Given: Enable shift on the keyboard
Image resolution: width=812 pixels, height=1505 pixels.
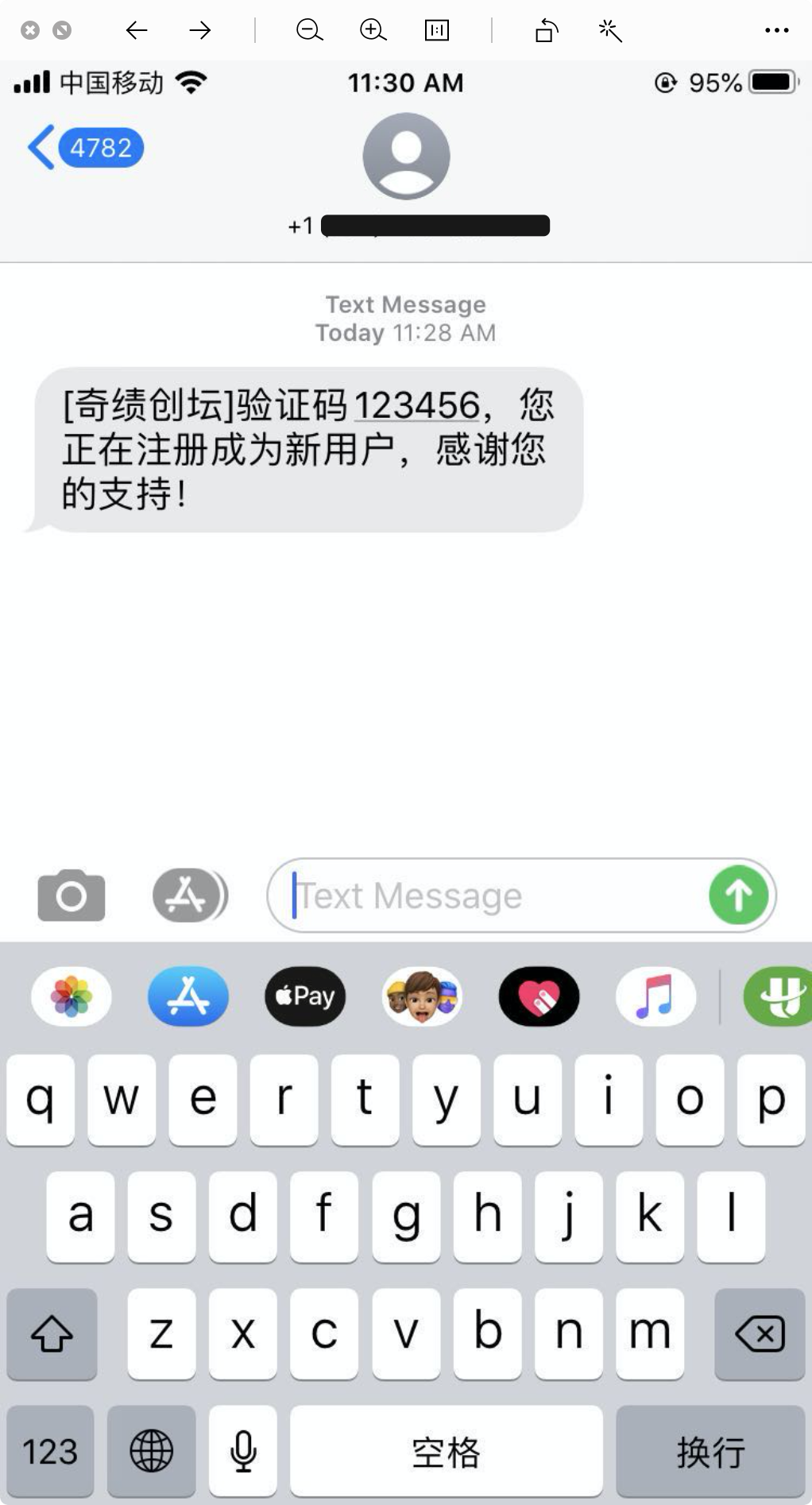Looking at the screenshot, I should [x=52, y=1334].
